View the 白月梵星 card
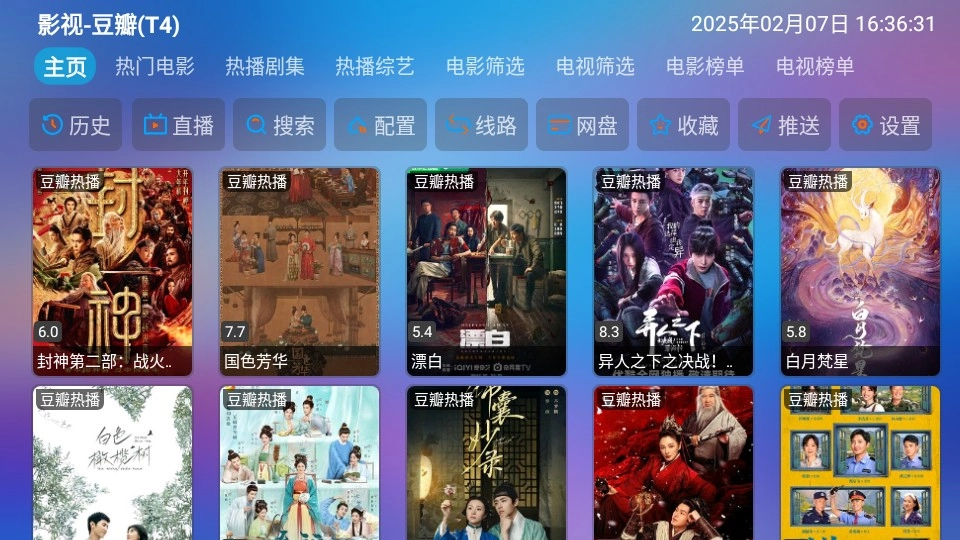The height and width of the screenshot is (540, 960). [860, 271]
